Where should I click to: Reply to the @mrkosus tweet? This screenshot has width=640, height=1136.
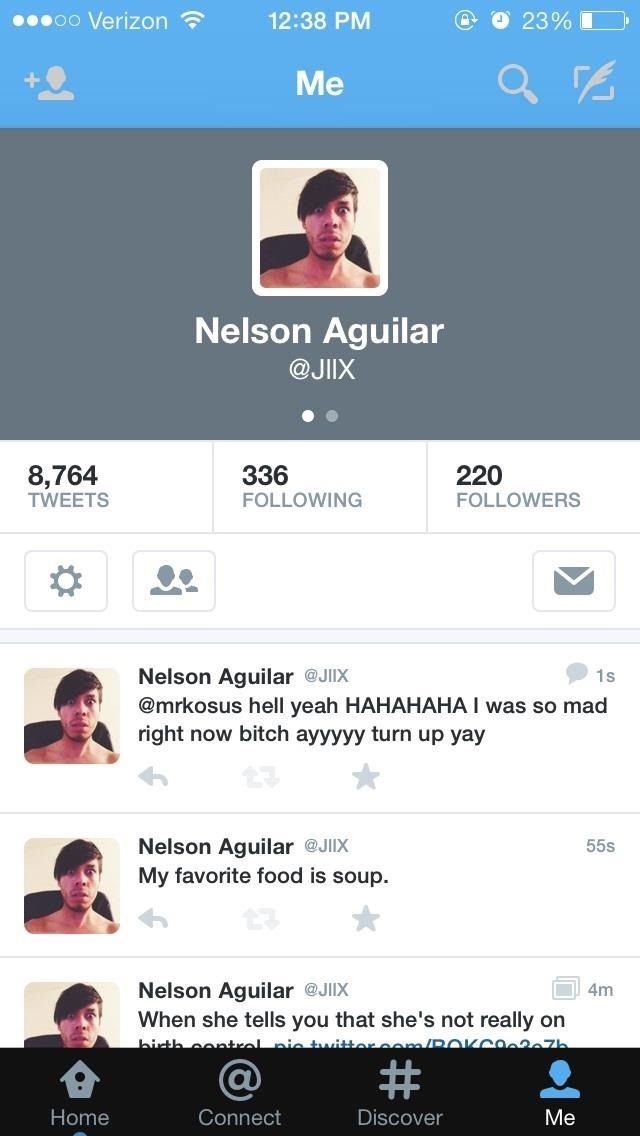pyautogui.click(x=153, y=777)
